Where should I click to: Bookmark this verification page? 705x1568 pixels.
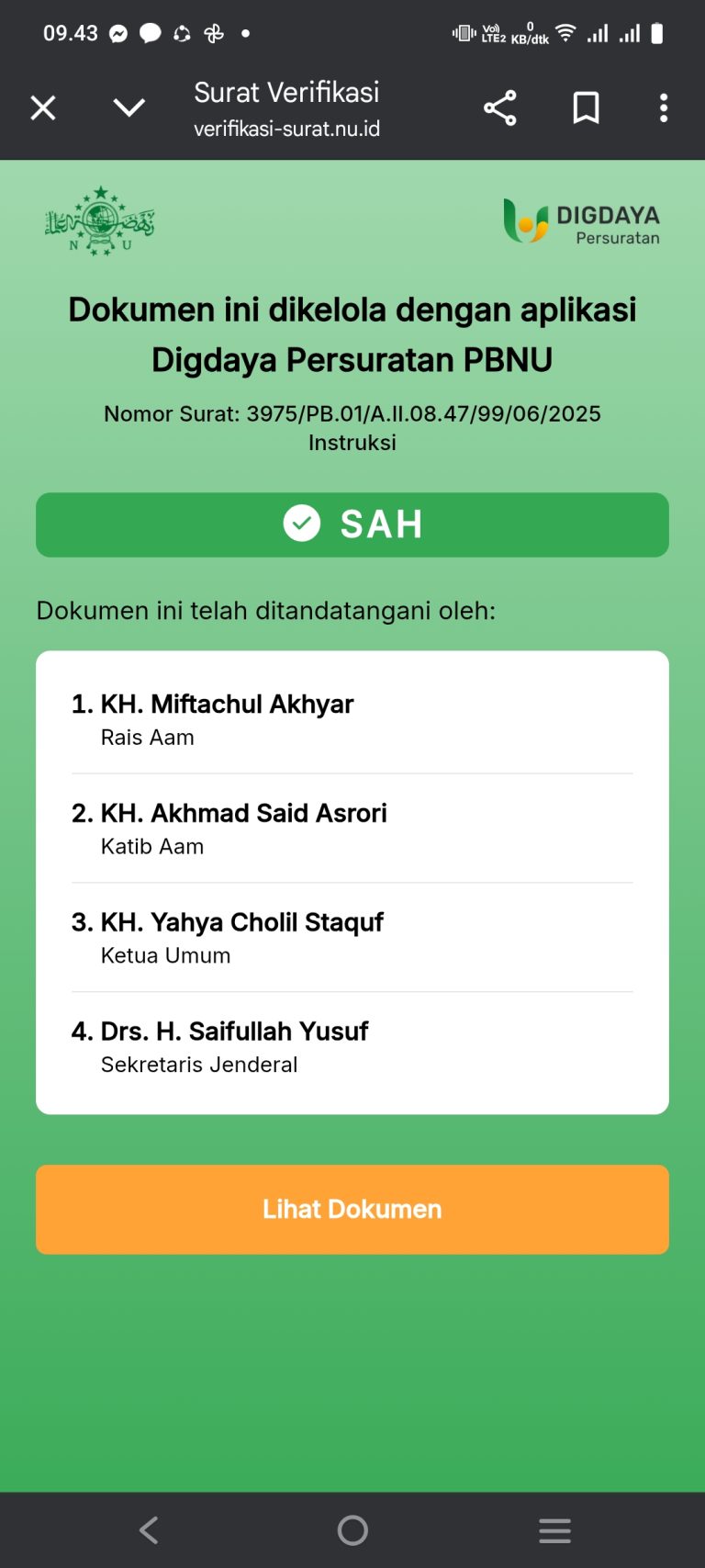click(586, 108)
